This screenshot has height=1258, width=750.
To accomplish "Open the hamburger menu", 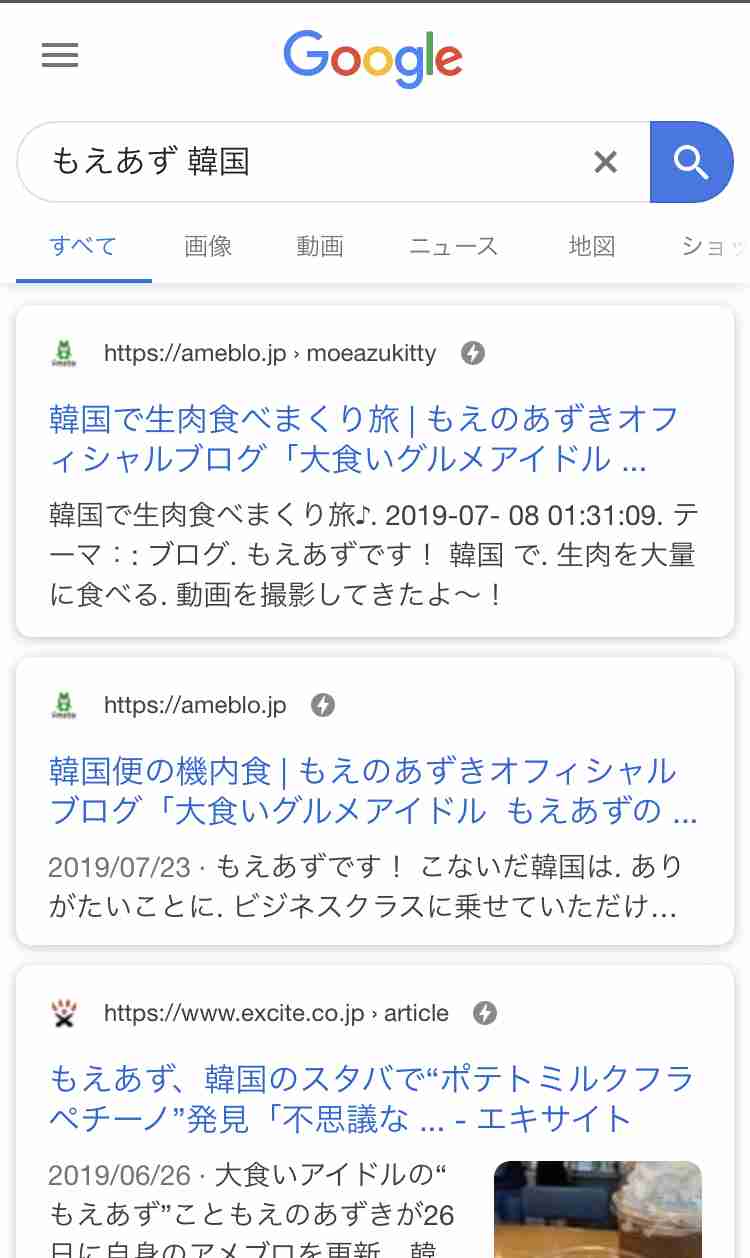I will [60, 55].
